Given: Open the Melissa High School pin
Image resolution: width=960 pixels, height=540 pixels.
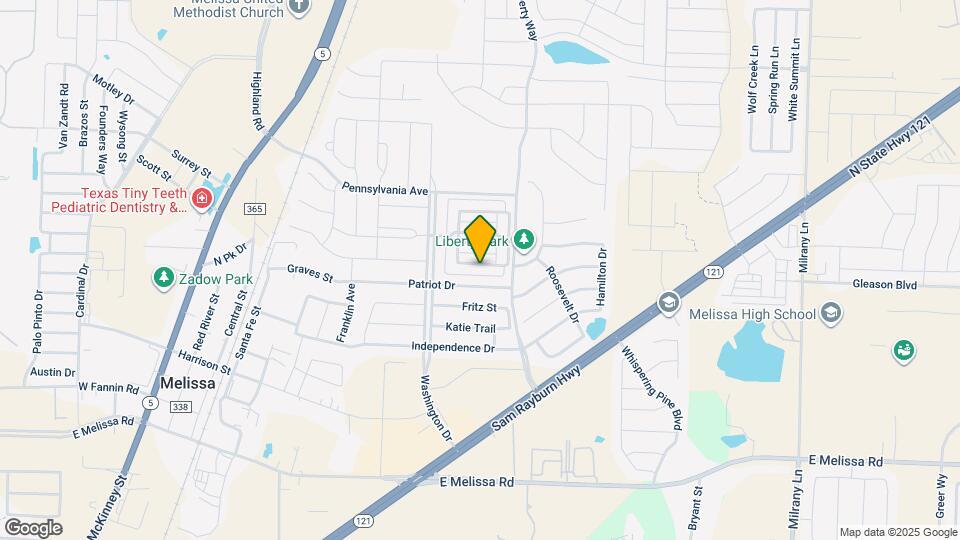Looking at the screenshot, I should click(x=831, y=313).
